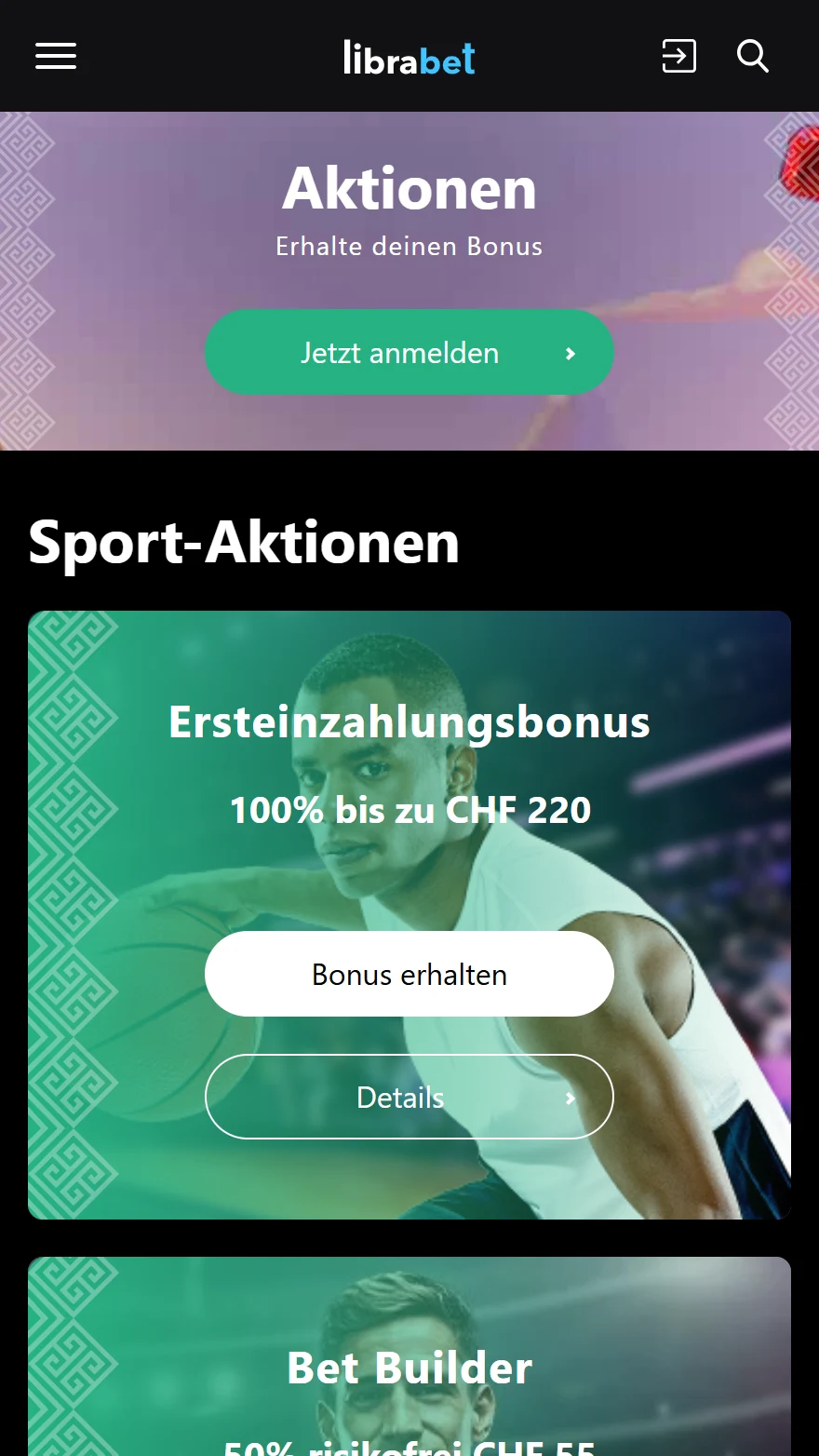Click the Erhalte deinen Bonus subtitle

[x=409, y=246]
